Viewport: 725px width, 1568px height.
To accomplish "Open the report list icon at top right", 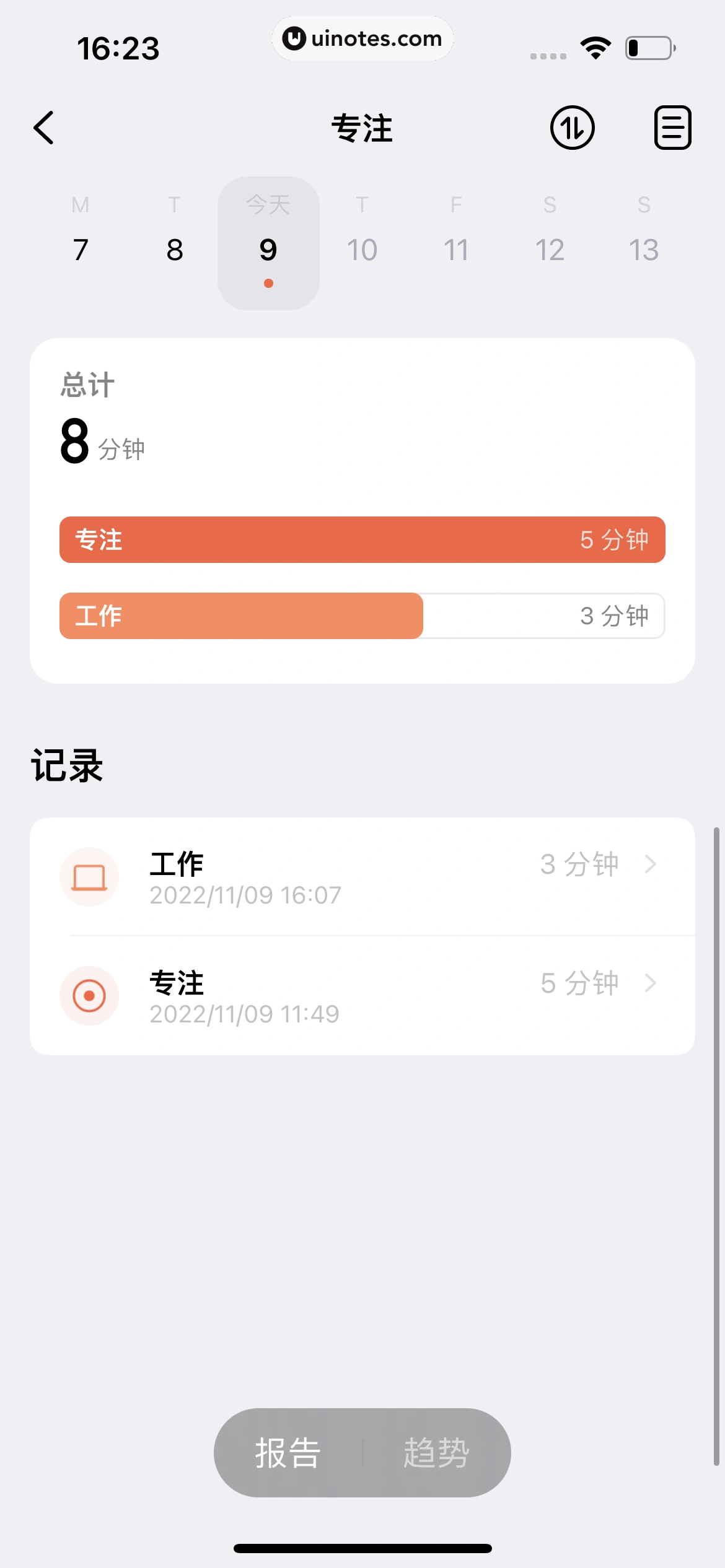I will coord(672,128).
